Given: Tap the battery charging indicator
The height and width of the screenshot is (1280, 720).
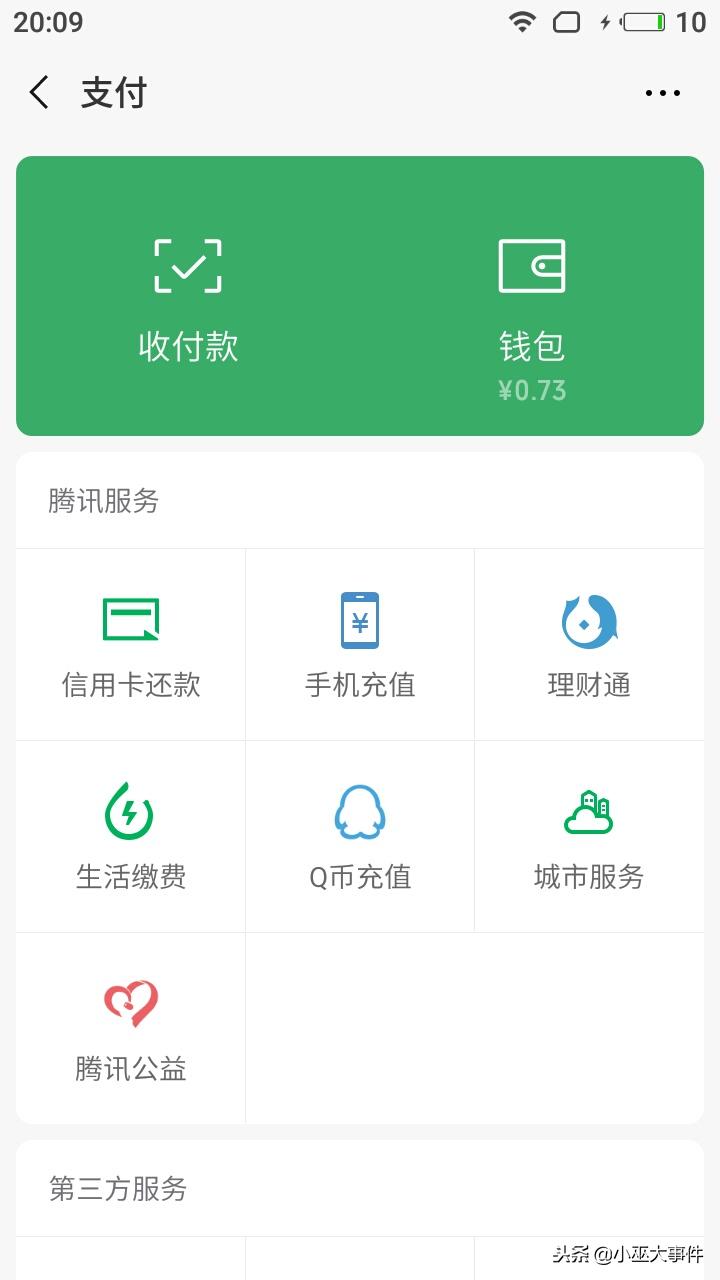Looking at the screenshot, I should click(634, 21).
